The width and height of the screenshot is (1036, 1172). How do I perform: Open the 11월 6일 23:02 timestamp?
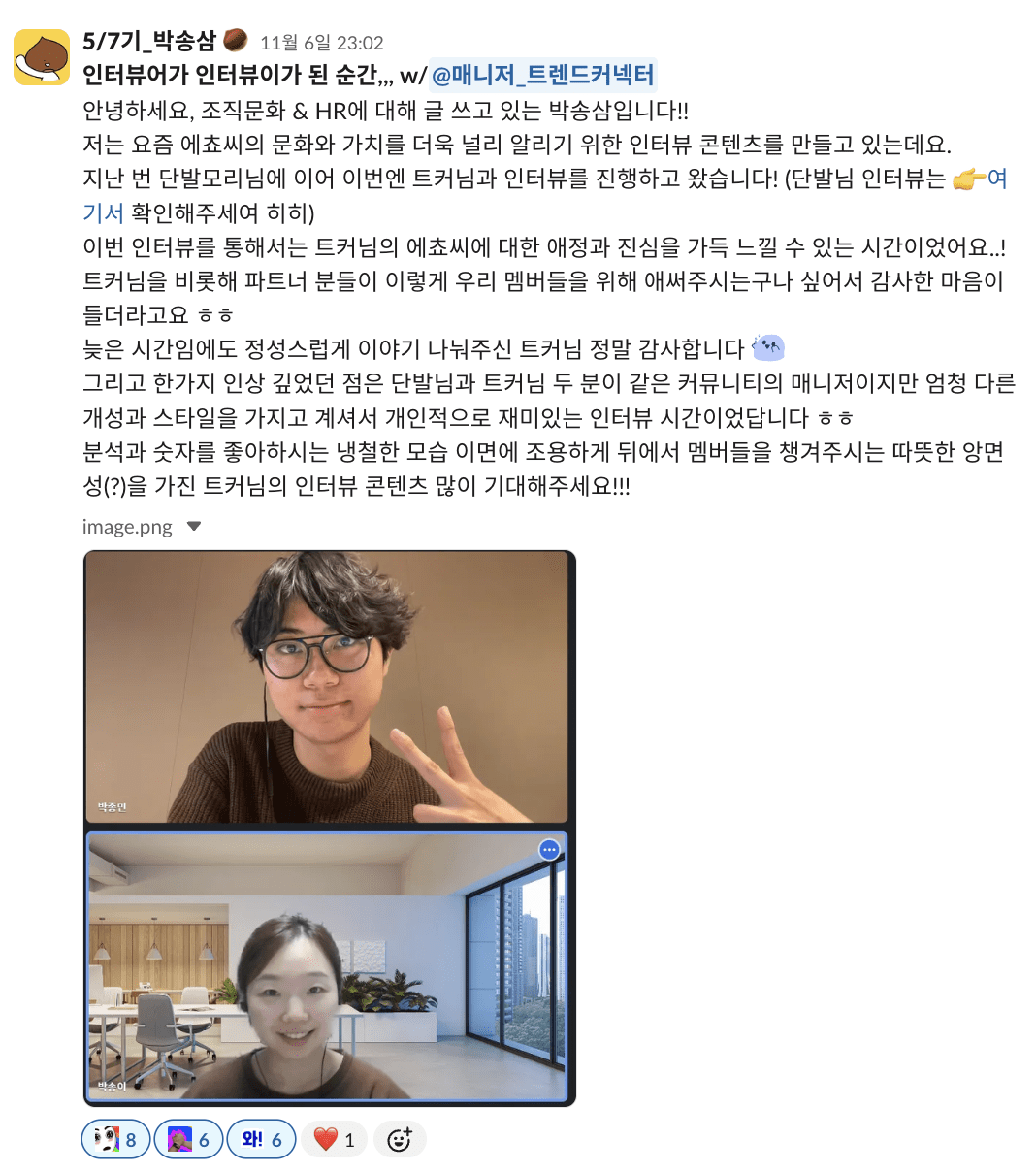pos(321,43)
